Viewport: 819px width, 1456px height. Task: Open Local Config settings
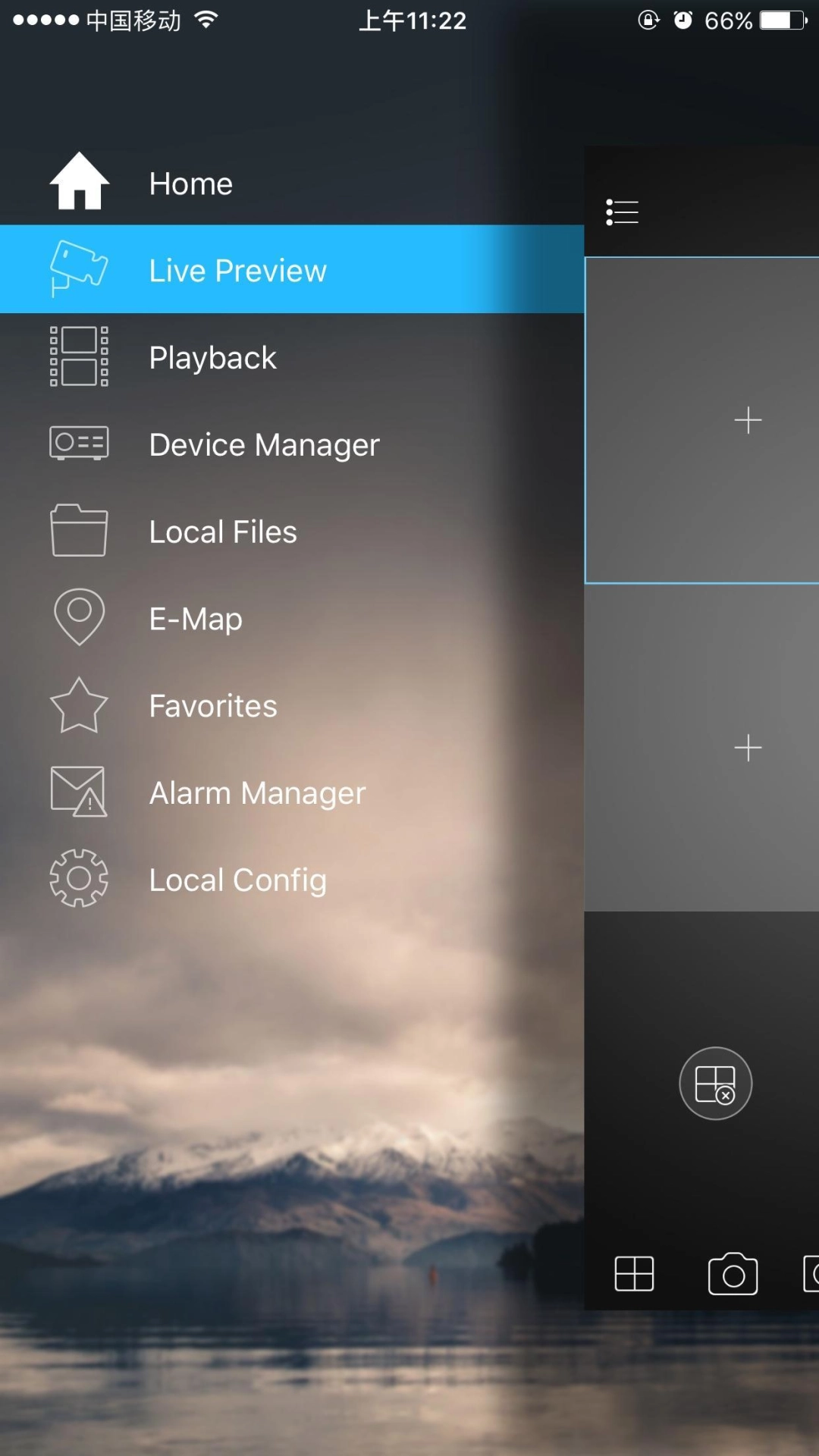coord(237,880)
